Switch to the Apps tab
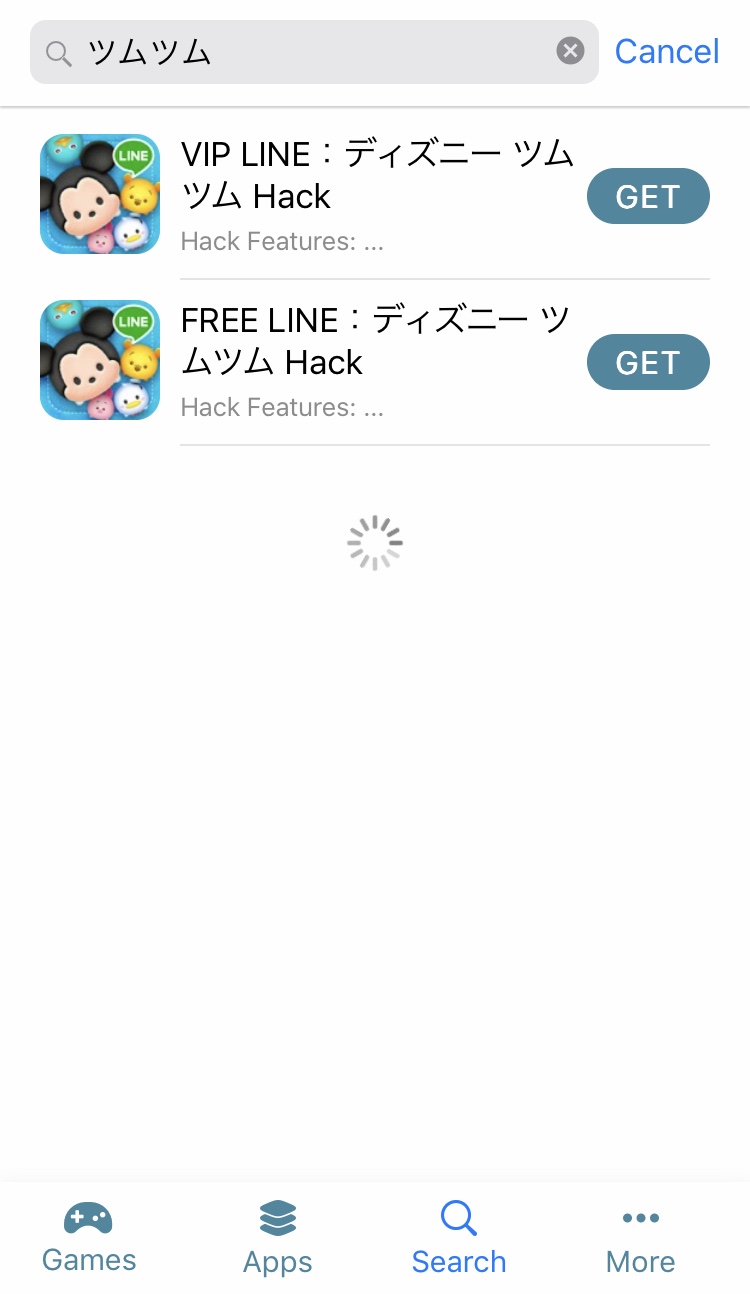The image size is (750, 1294). (277, 1237)
